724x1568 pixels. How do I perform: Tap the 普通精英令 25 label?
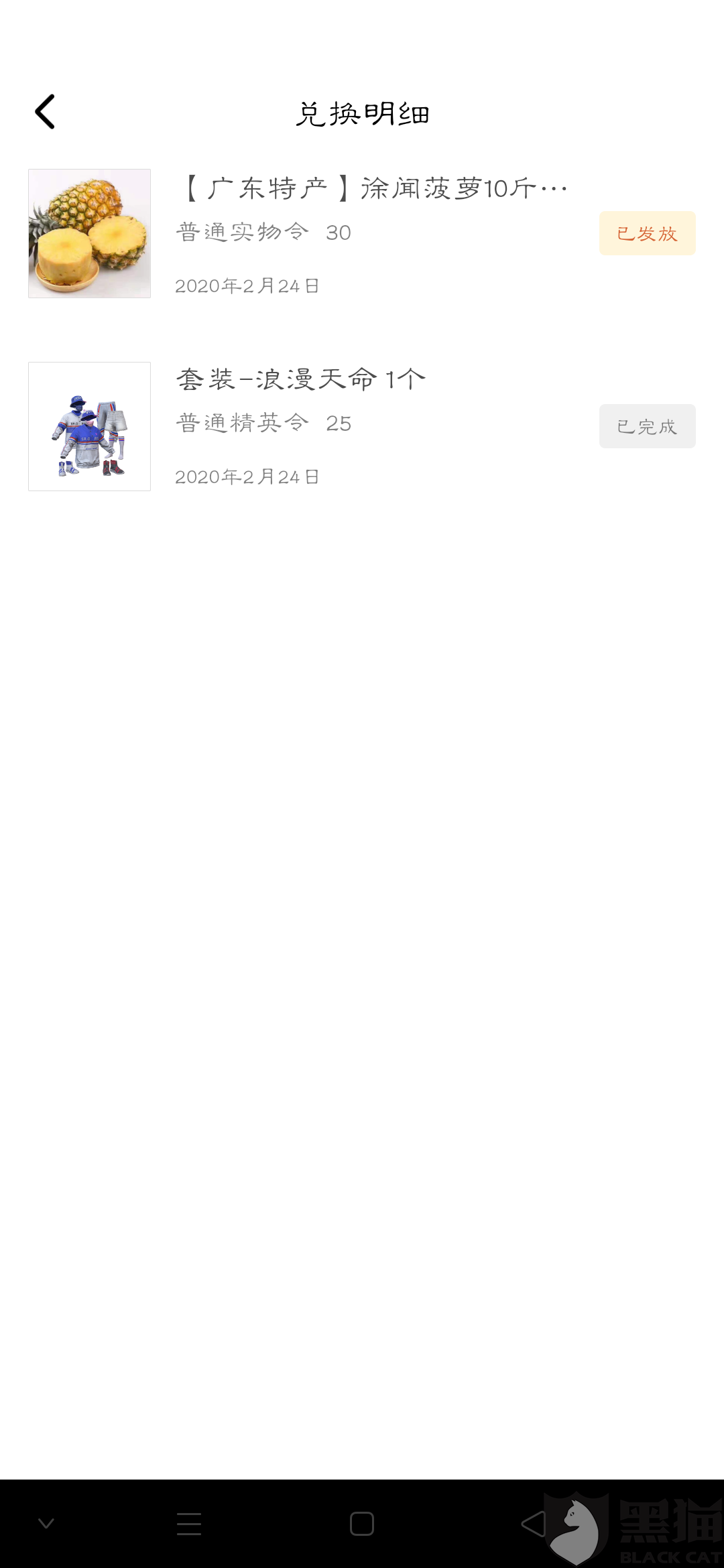coord(264,423)
